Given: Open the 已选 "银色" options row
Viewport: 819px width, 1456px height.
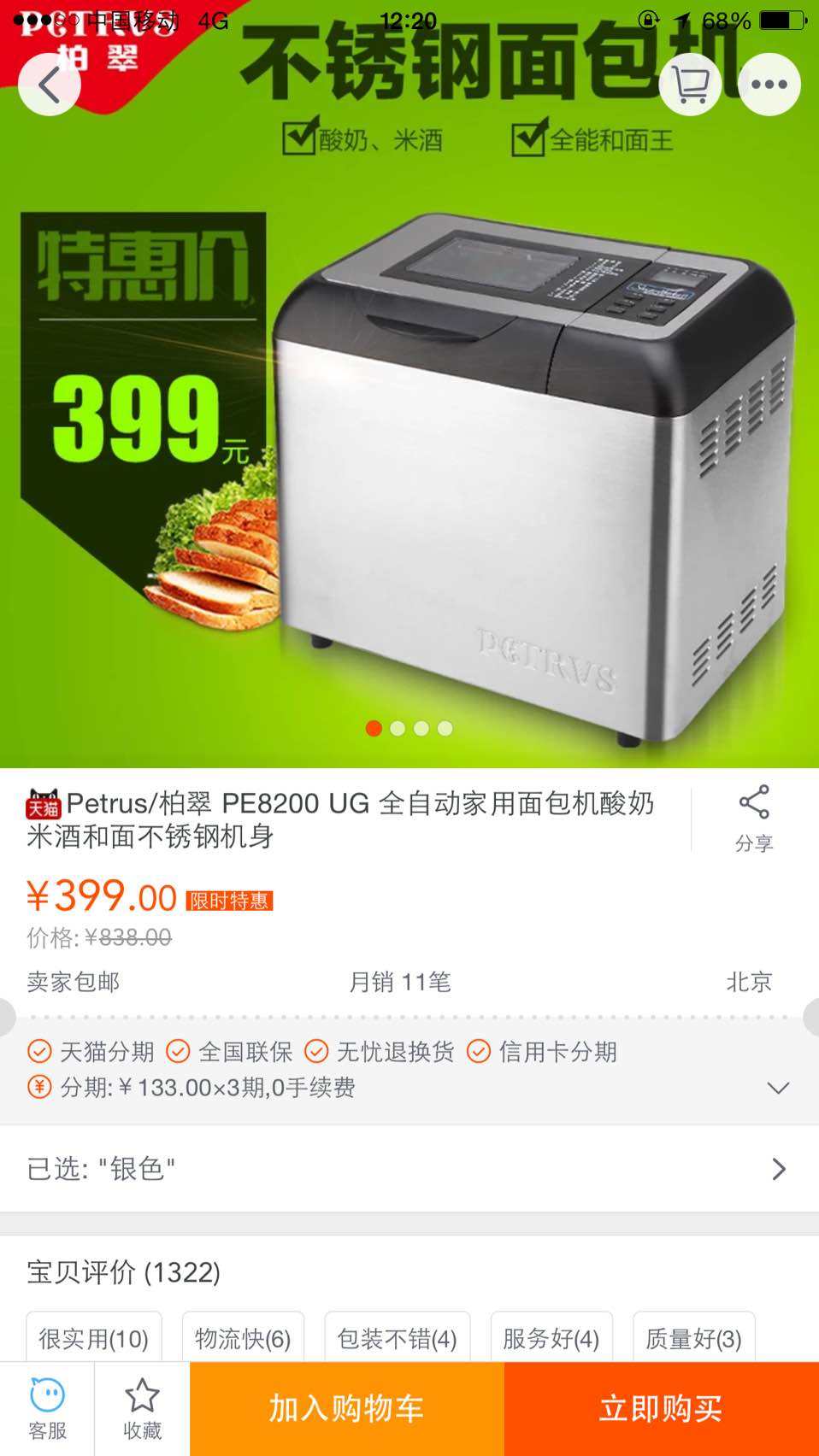Looking at the screenshot, I should click(409, 1169).
